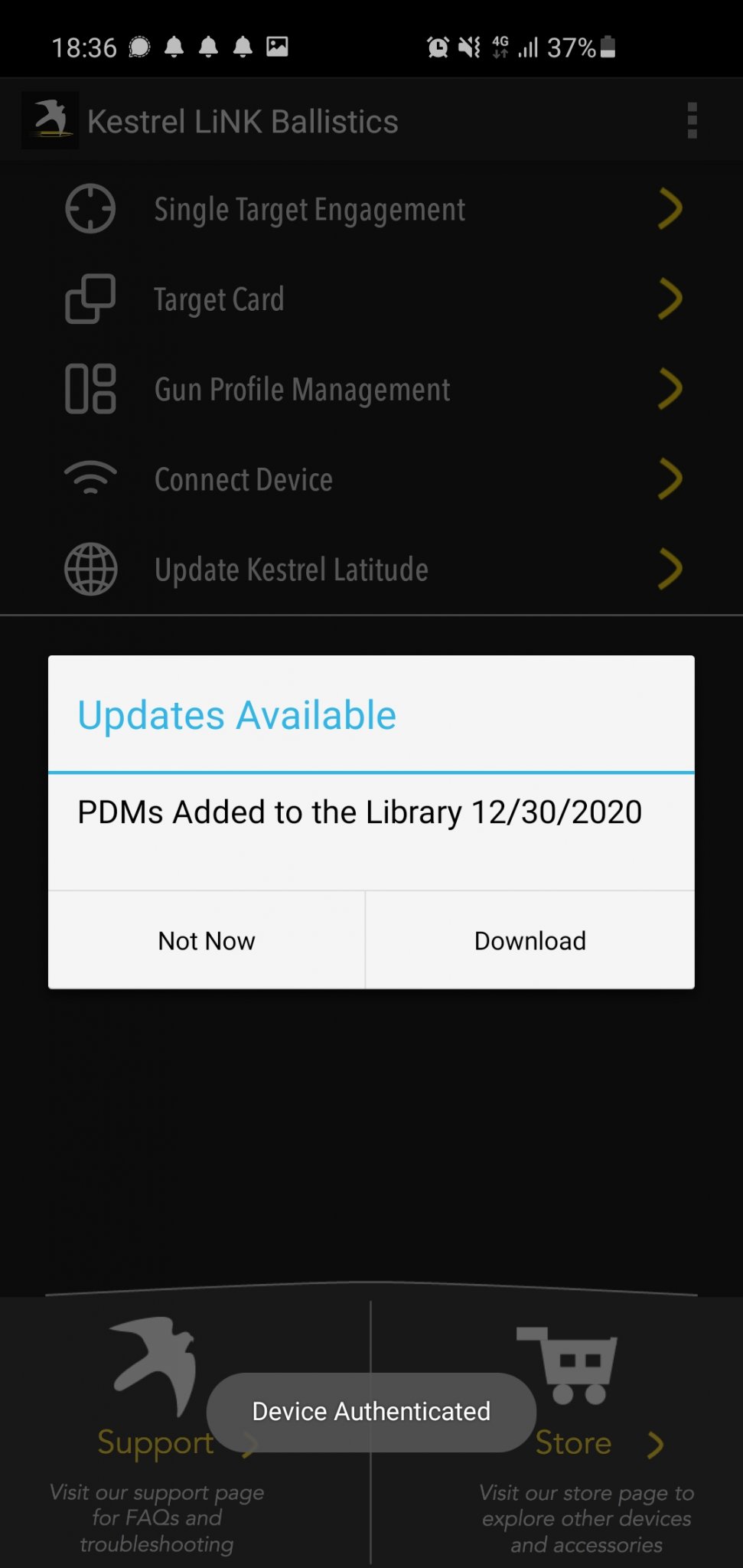This screenshot has width=743, height=1568.
Task: Dismiss the update with Not Now
Action: pyautogui.click(x=207, y=940)
